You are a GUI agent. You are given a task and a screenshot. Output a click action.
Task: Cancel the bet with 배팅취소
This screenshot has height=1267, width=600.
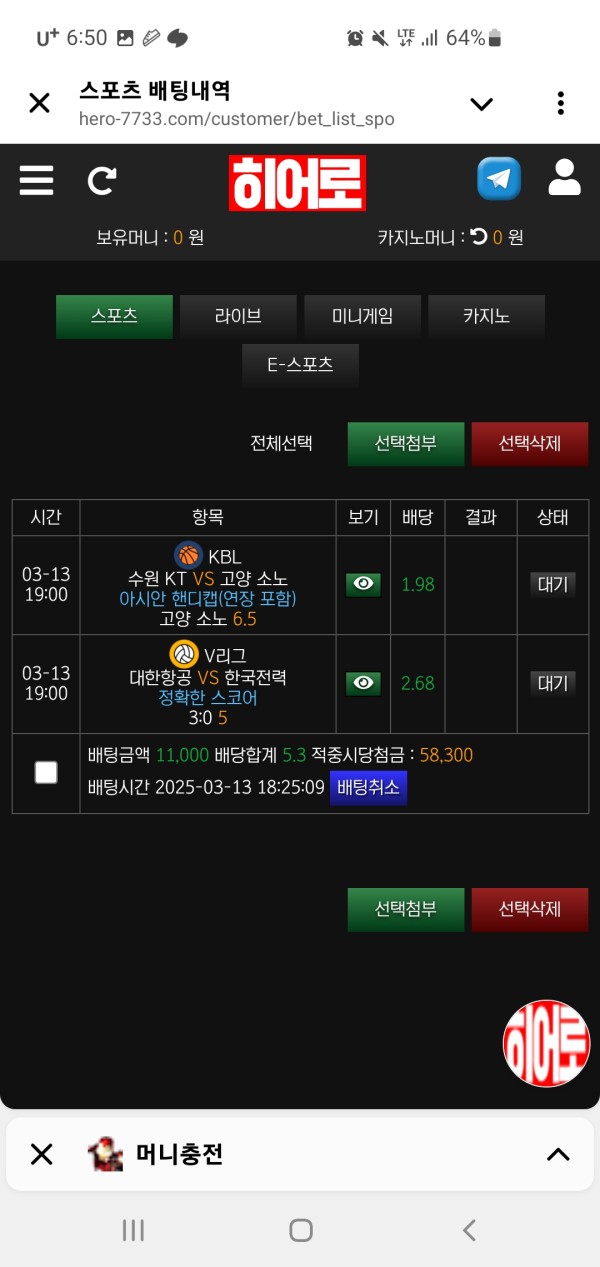click(x=368, y=787)
